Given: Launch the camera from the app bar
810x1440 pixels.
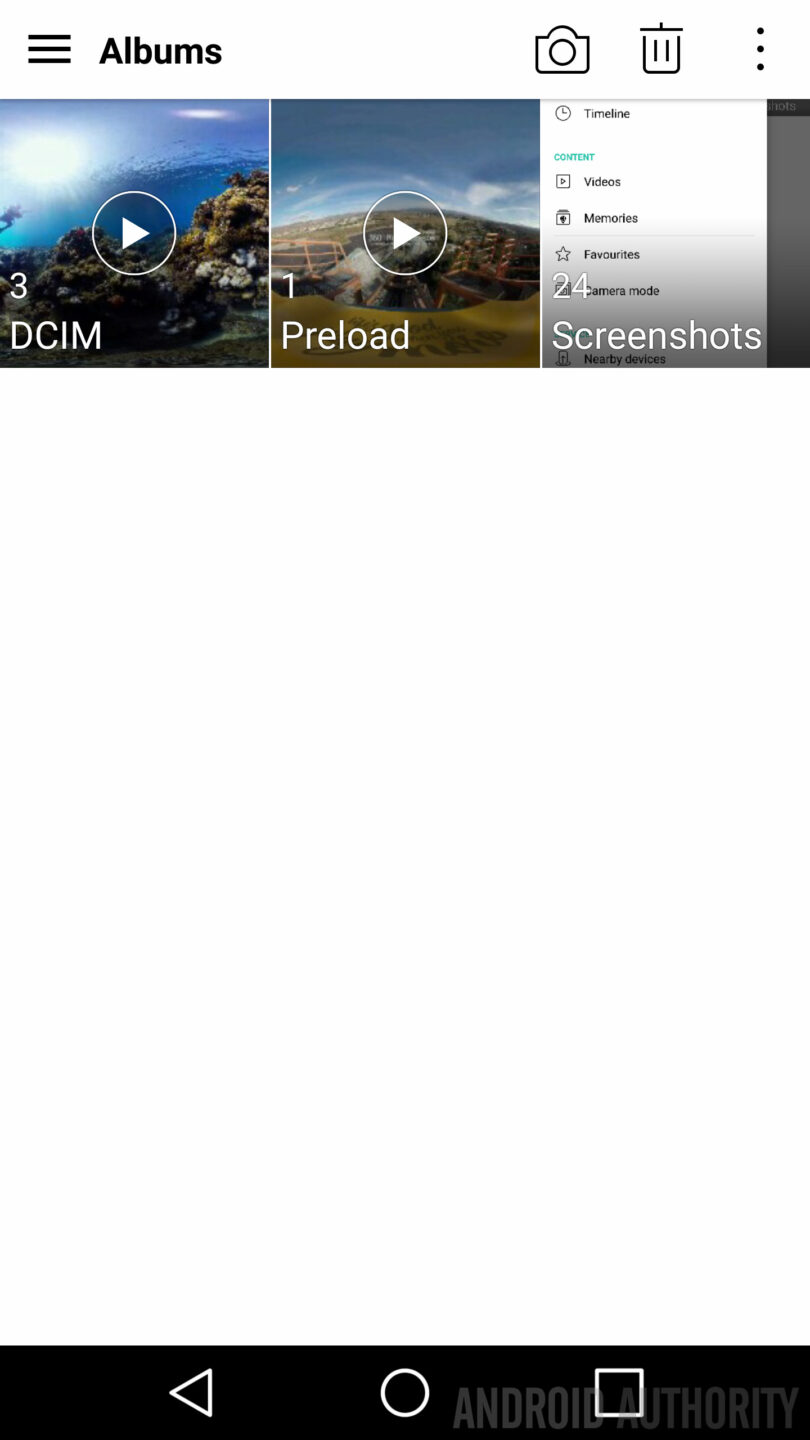Looking at the screenshot, I should (x=562, y=49).
